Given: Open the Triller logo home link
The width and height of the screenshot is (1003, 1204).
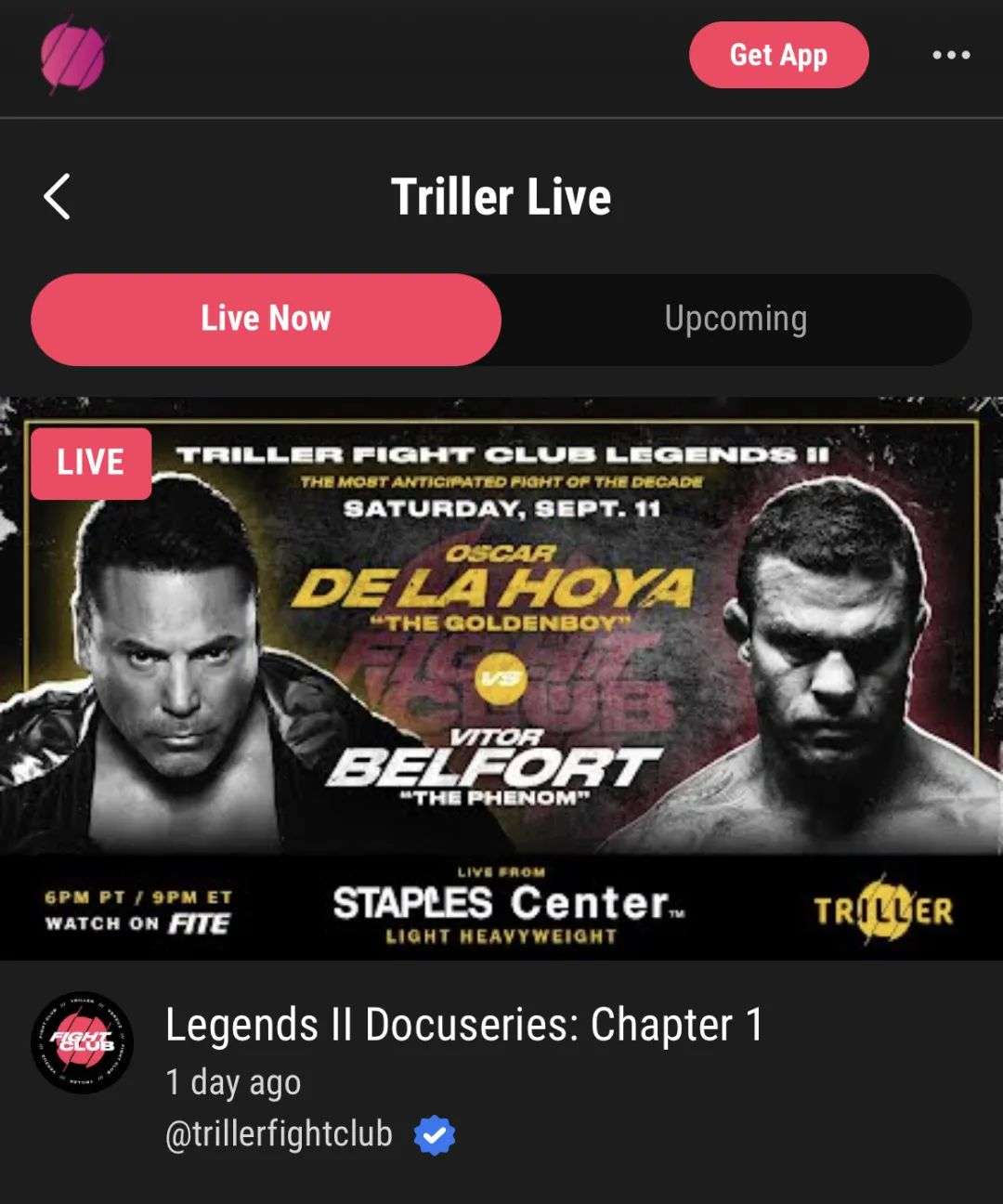Looking at the screenshot, I should pyautogui.click(x=73, y=56).
